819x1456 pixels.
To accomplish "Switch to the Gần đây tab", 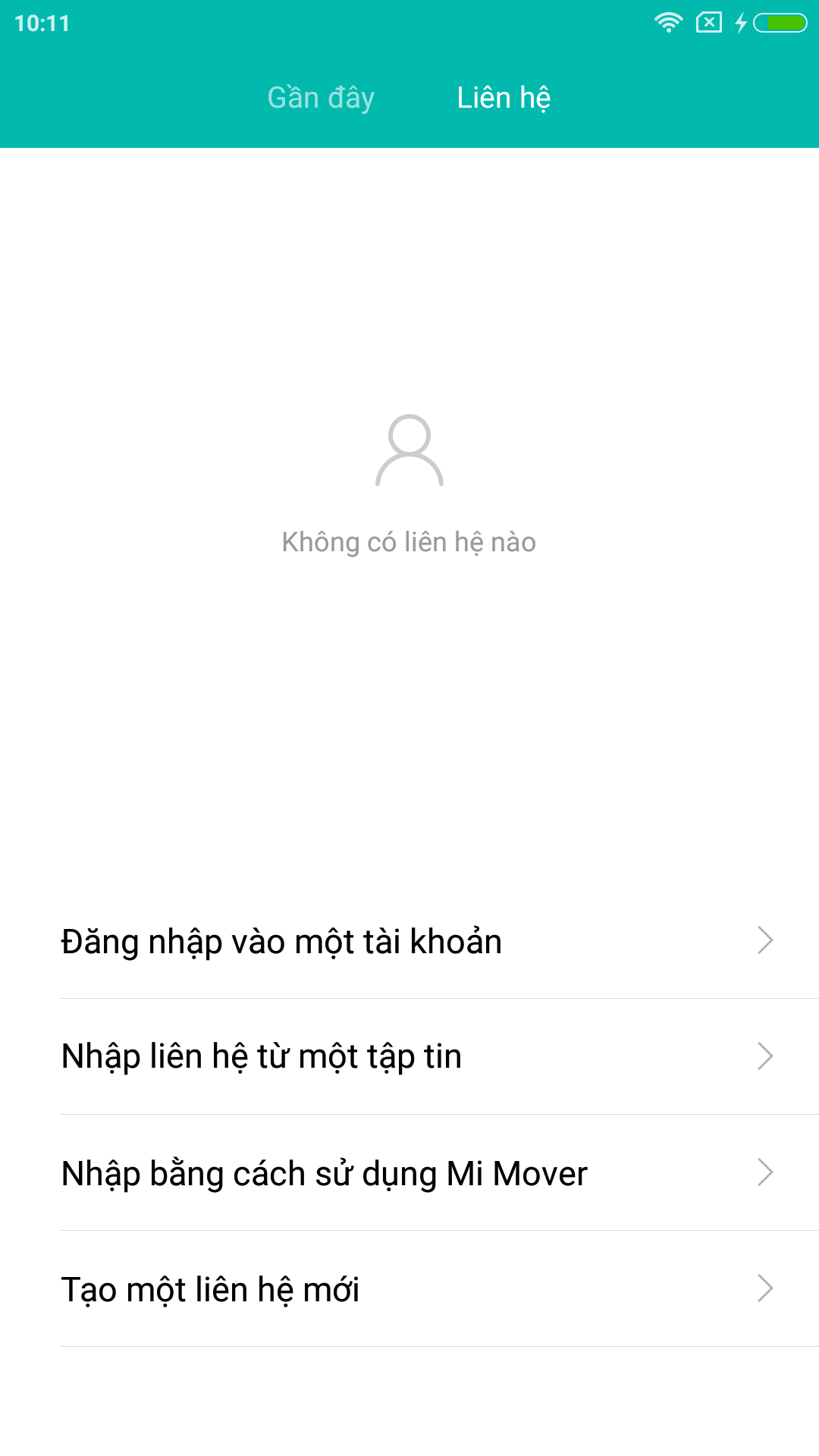I will point(321,98).
